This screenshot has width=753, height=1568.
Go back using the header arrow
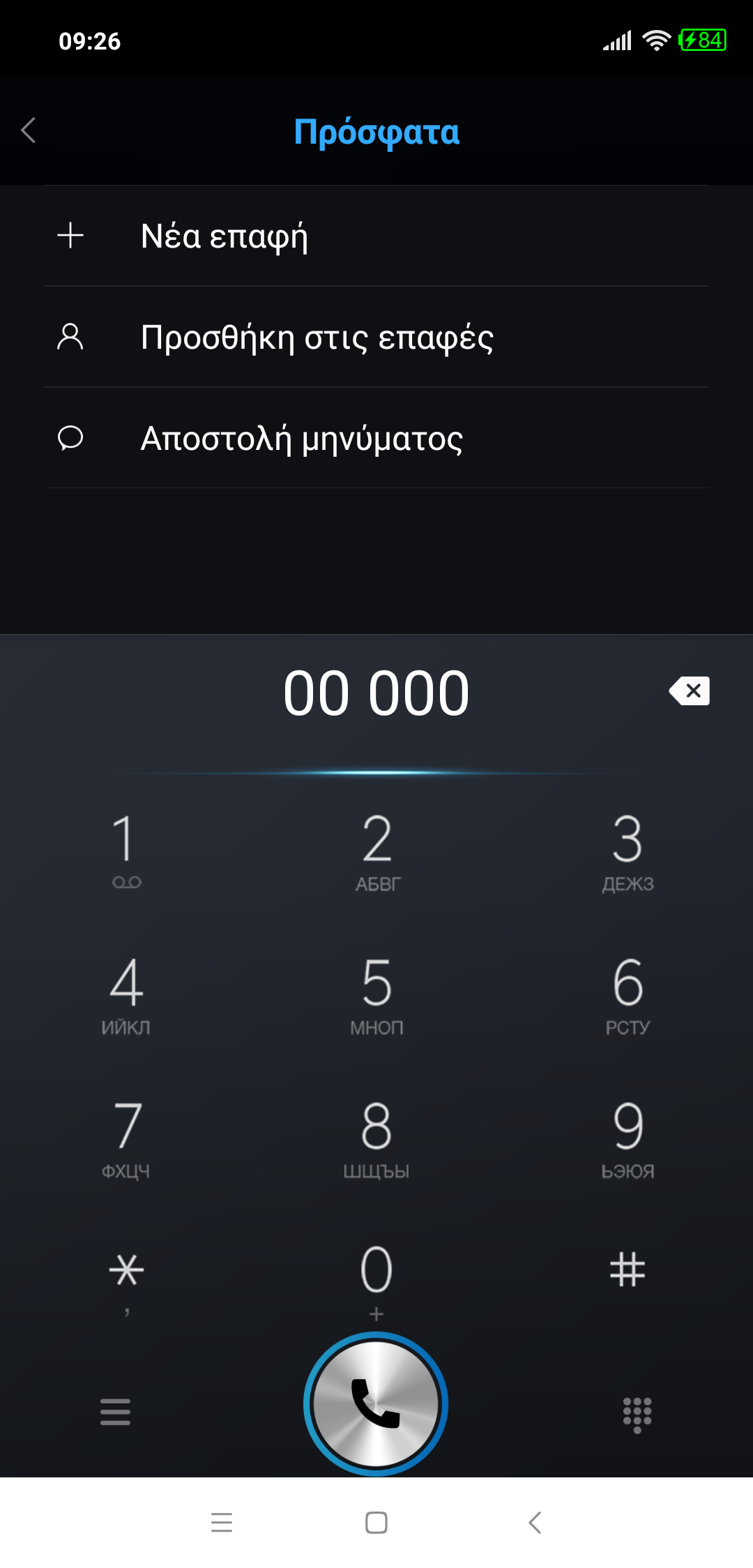(x=29, y=130)
